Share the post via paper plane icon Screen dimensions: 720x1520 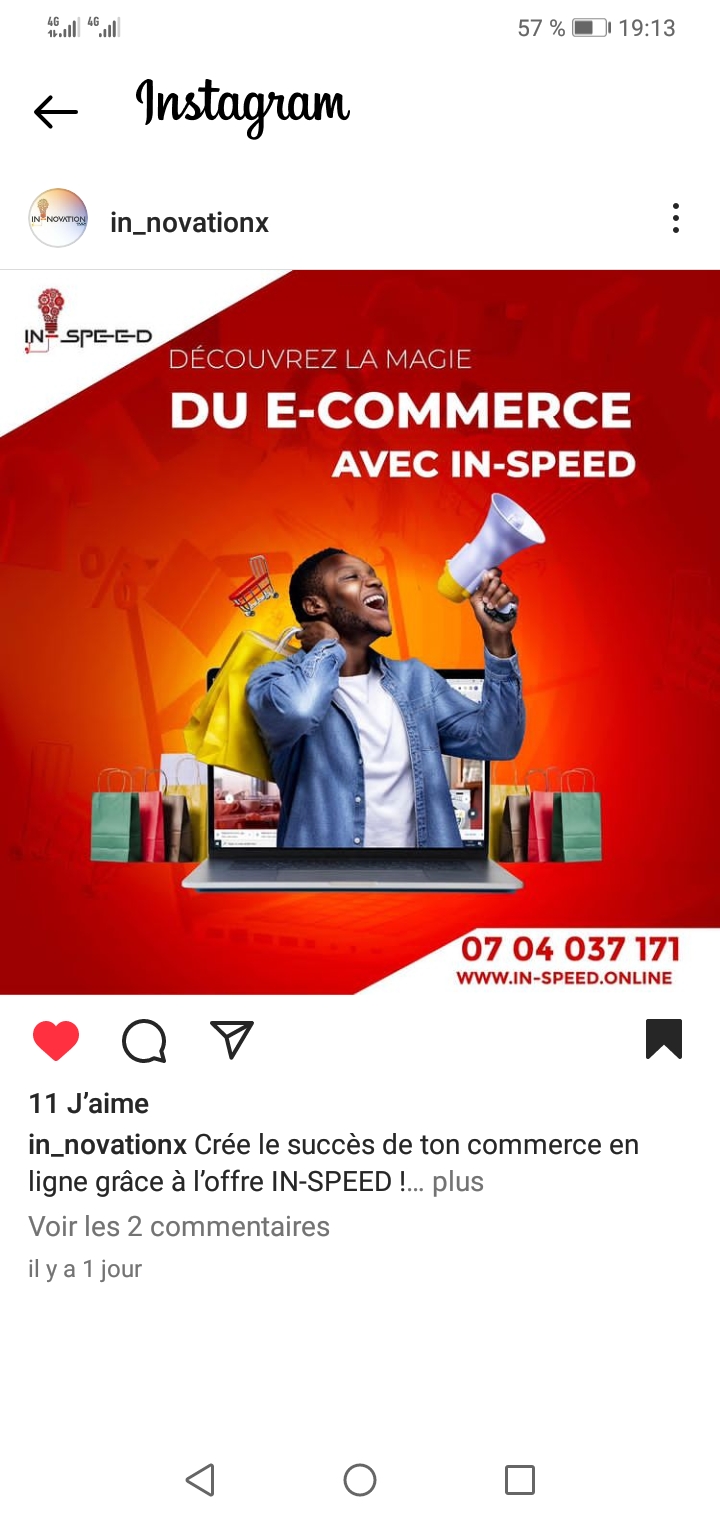[232, 1040]
